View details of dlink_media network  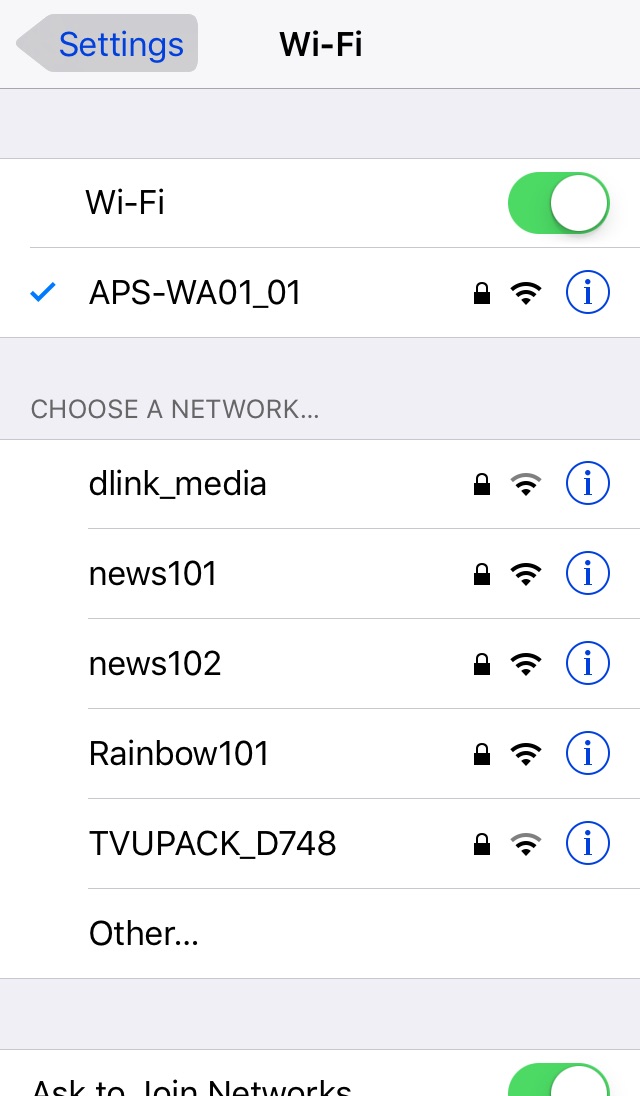pos(588,484)
